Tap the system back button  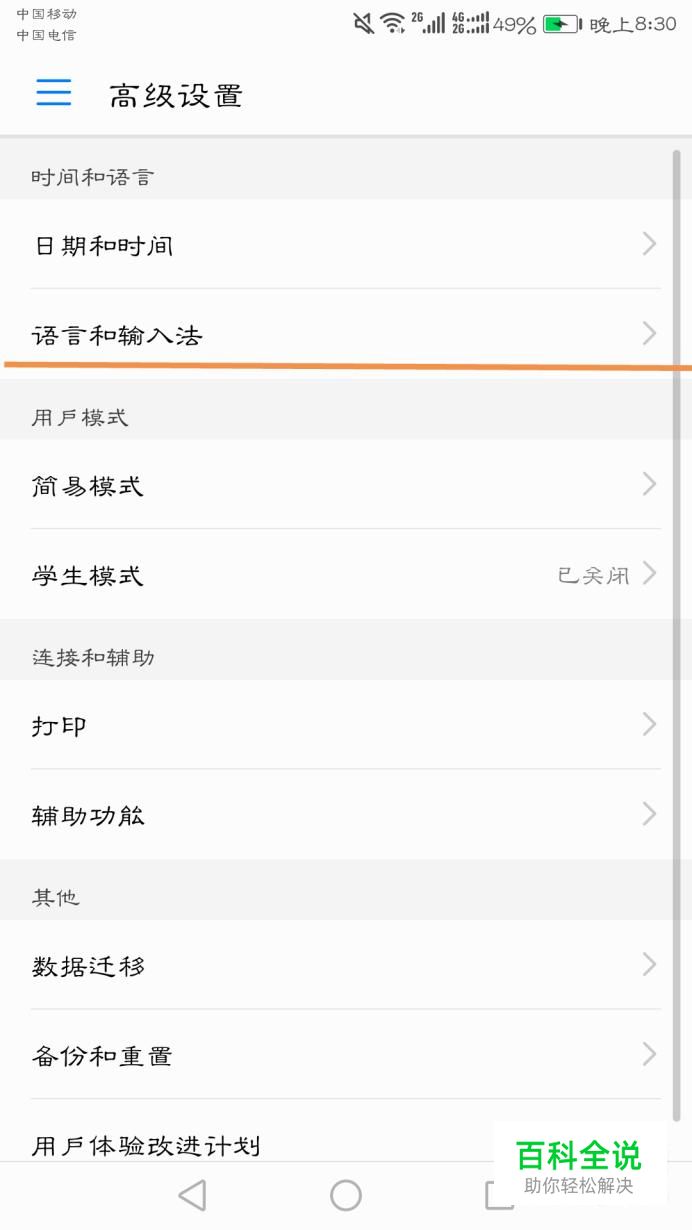(192, 1195)
